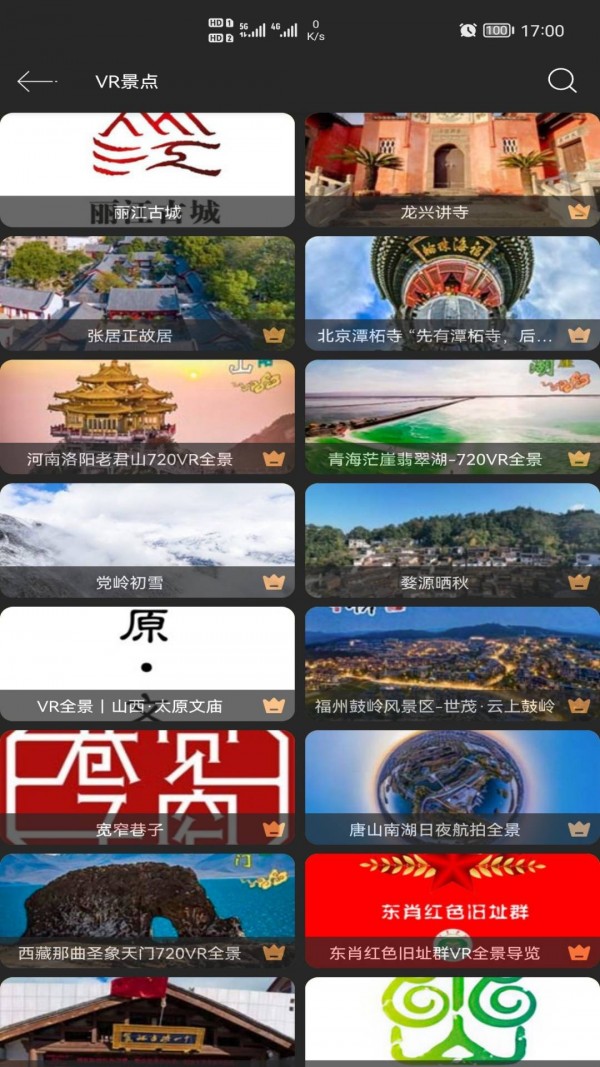Select 西藏那曲圣象天门720VR全景
The width and height of the screenshot is (600, 1067).
point(148,911)
